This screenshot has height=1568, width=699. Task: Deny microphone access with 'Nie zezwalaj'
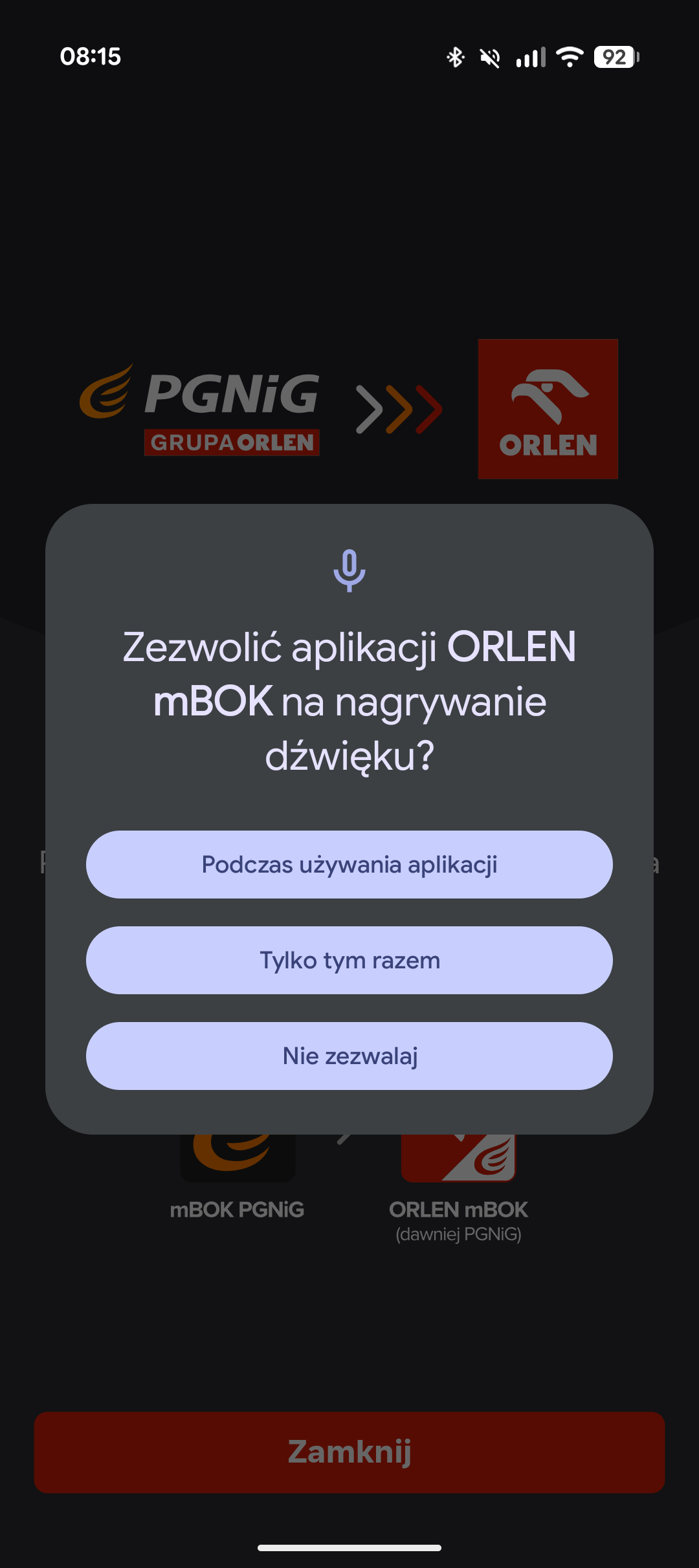(x=349, y=1056)
